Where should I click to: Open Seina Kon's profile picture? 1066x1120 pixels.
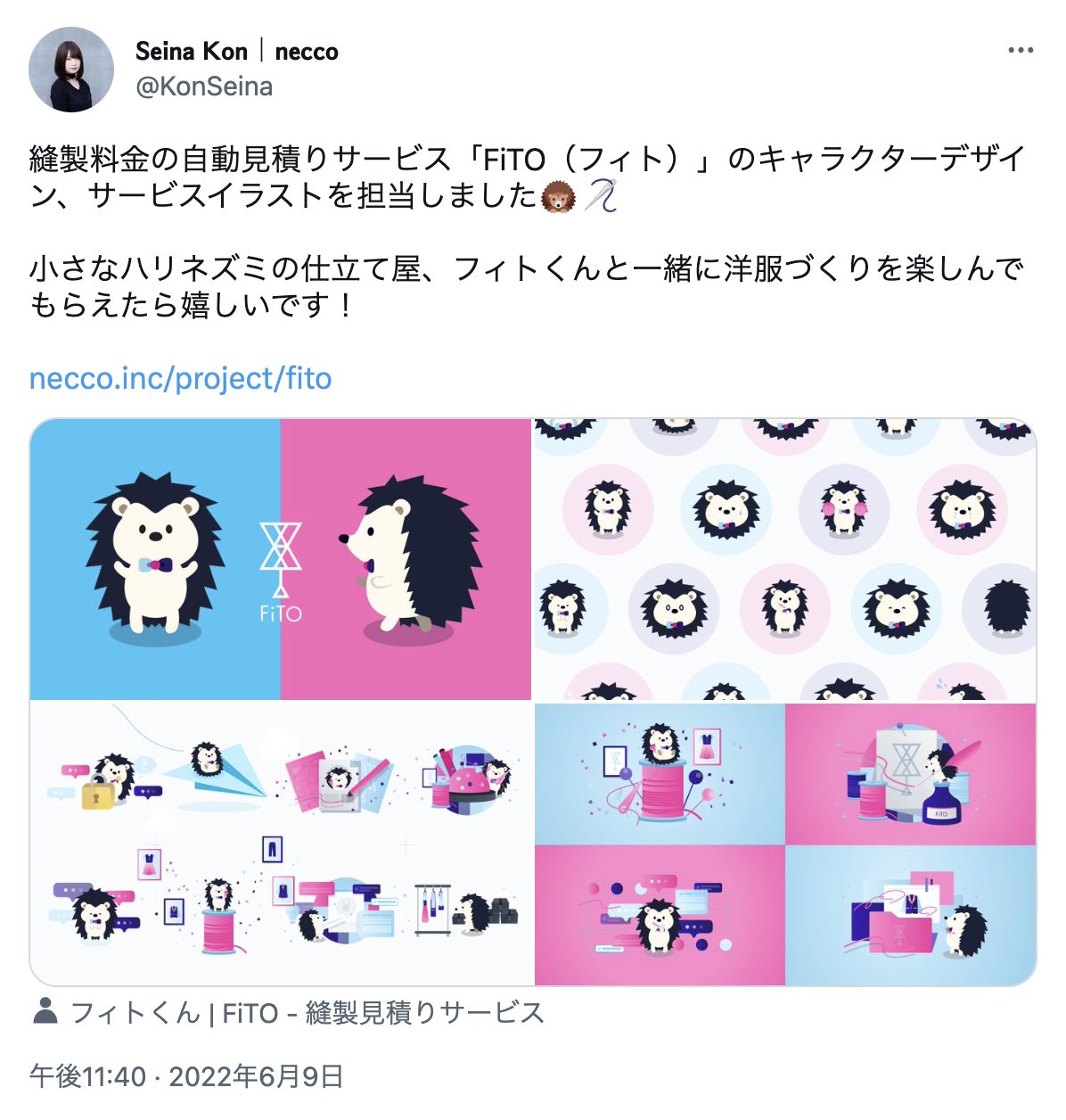pos(71,70)
